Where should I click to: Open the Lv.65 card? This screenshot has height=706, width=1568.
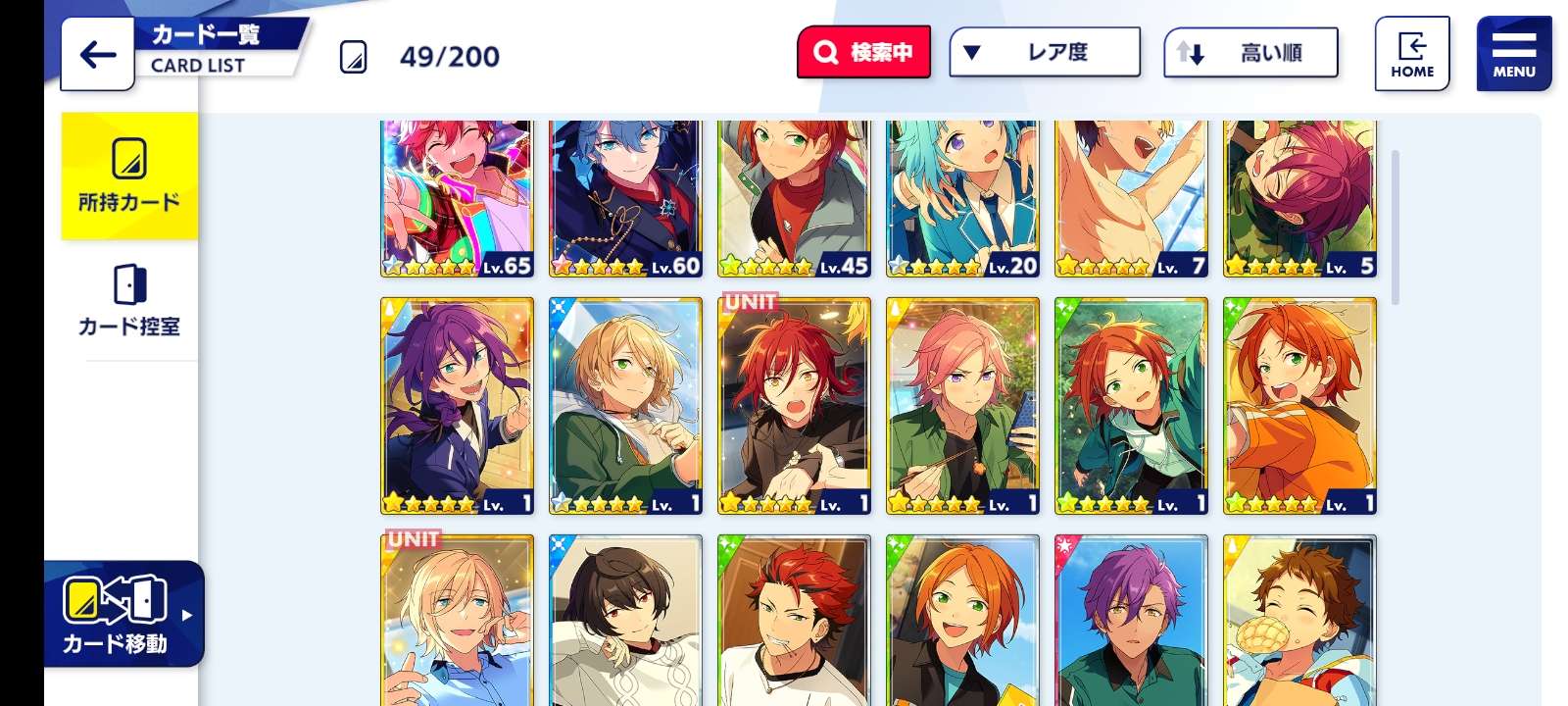tap(457, 196)
